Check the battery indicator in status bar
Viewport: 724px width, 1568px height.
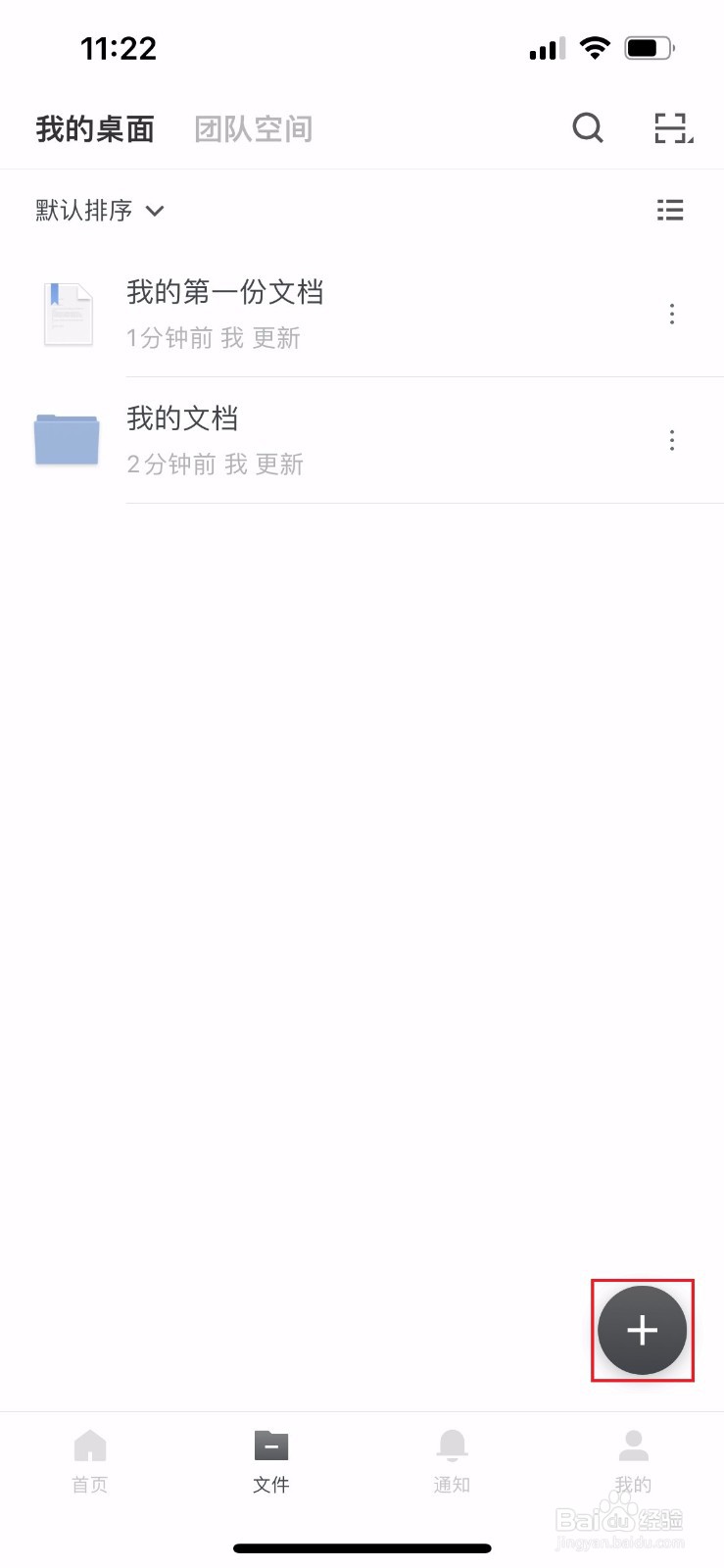[646, 46]
